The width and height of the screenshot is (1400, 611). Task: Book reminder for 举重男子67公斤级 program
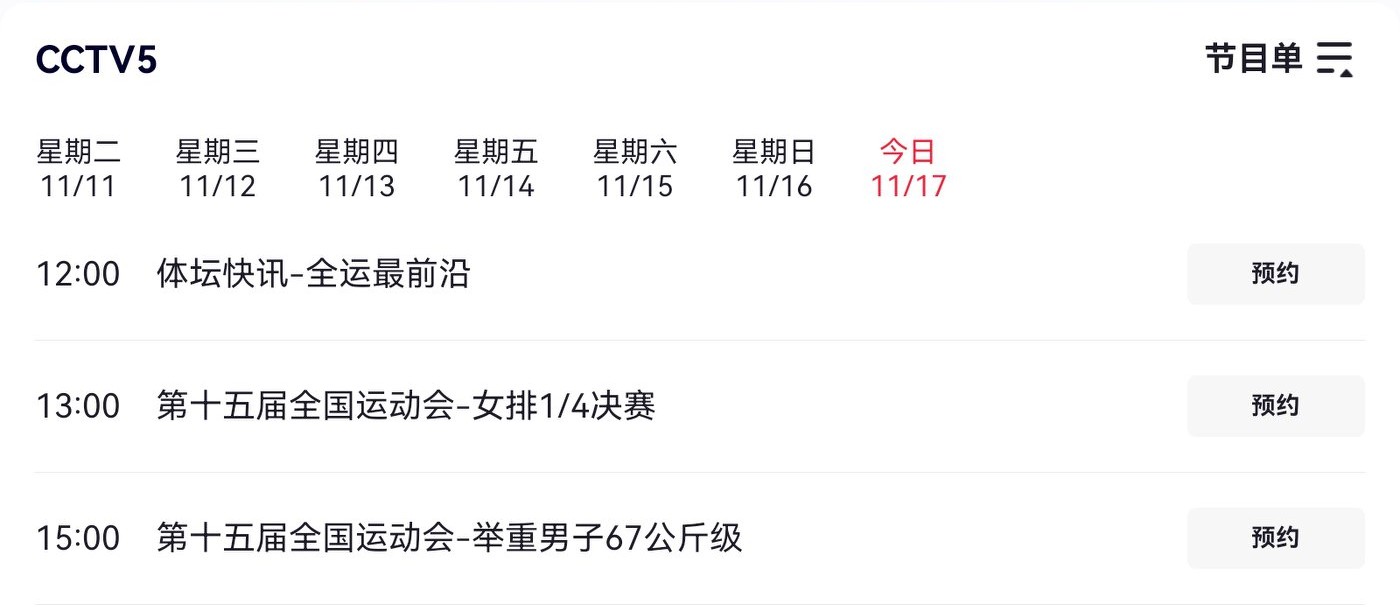point(1275,538)
